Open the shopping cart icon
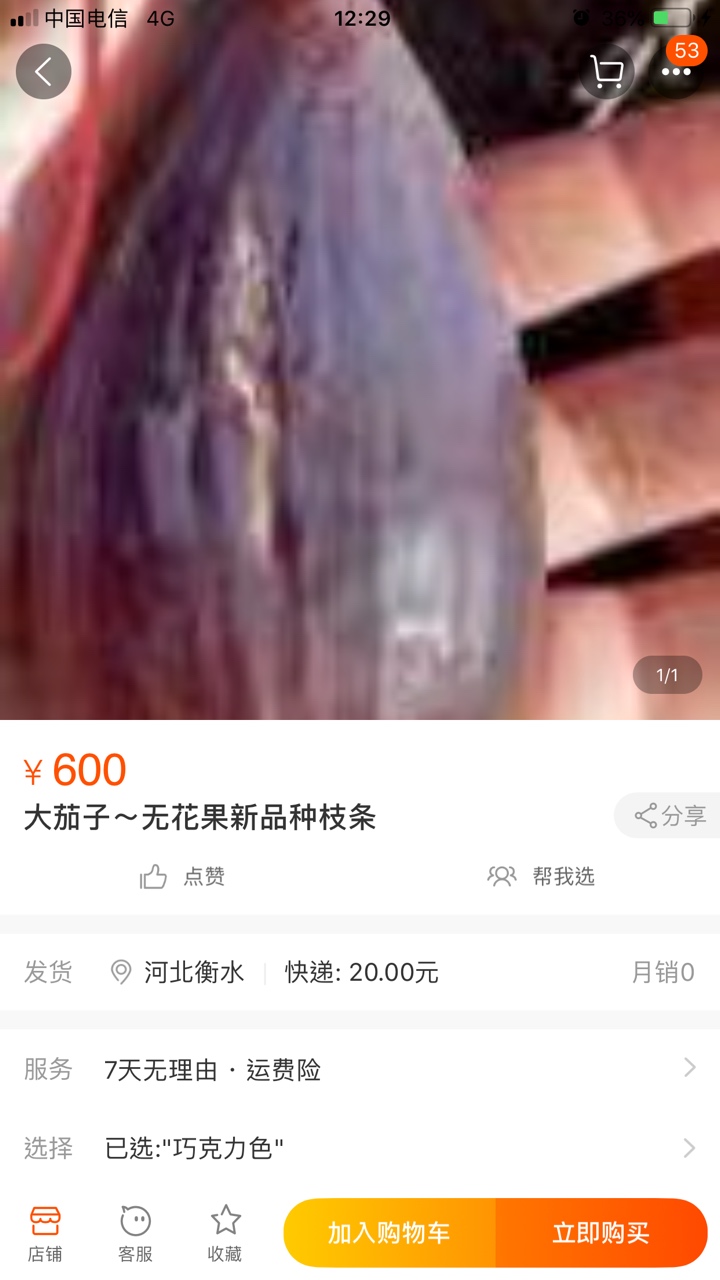This screenshot has width=720, height=1280. point(607,72)
